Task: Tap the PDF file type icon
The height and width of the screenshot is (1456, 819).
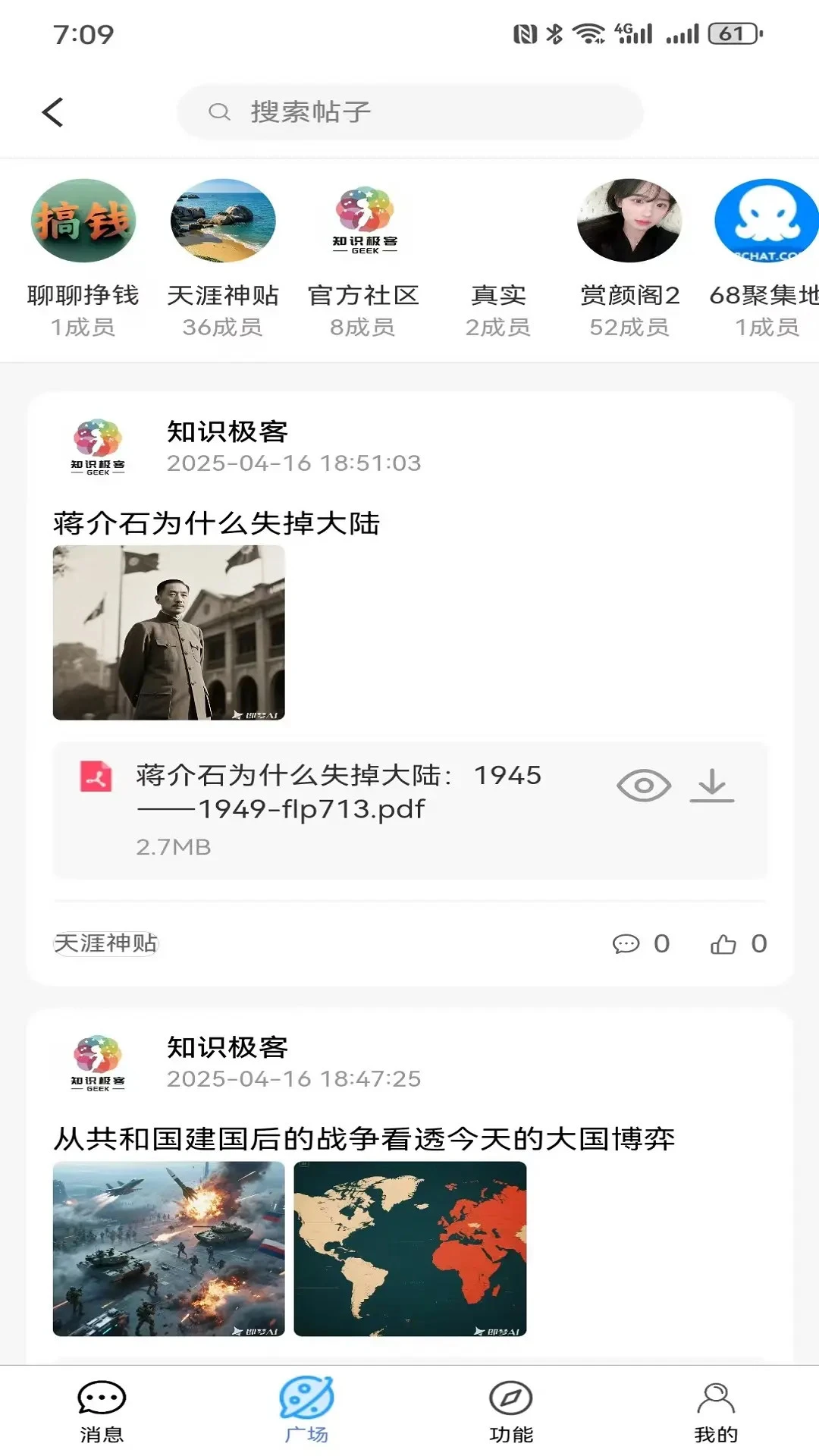Action: 95,775
